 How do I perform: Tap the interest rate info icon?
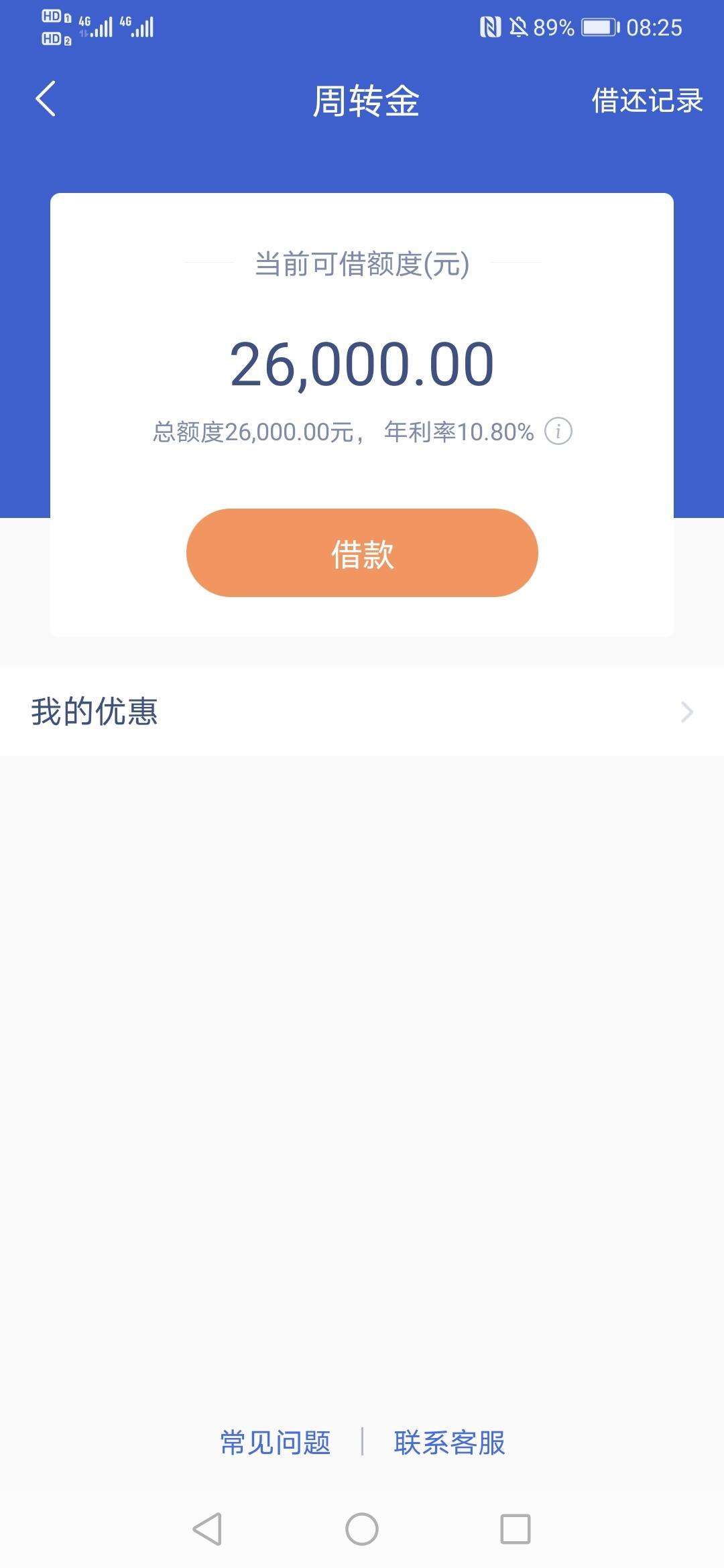(x=558, y=431)
